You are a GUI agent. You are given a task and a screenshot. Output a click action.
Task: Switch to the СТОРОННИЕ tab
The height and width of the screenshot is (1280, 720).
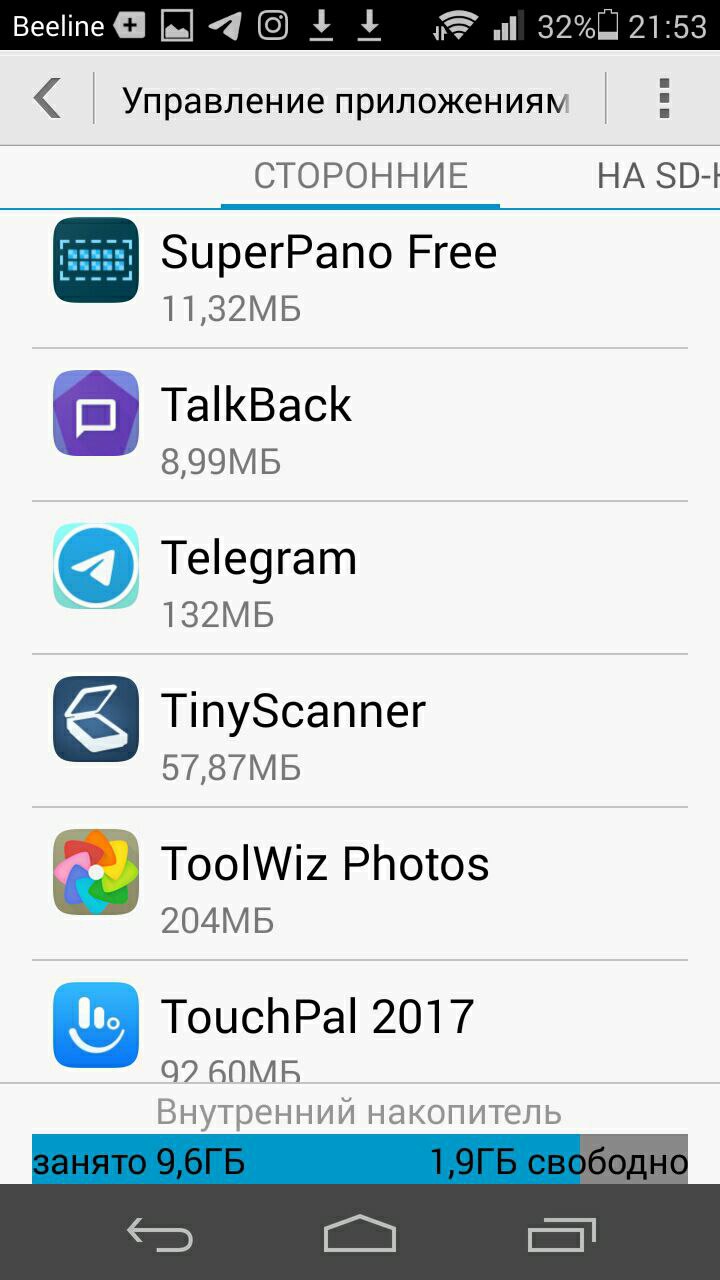(360, 176)
